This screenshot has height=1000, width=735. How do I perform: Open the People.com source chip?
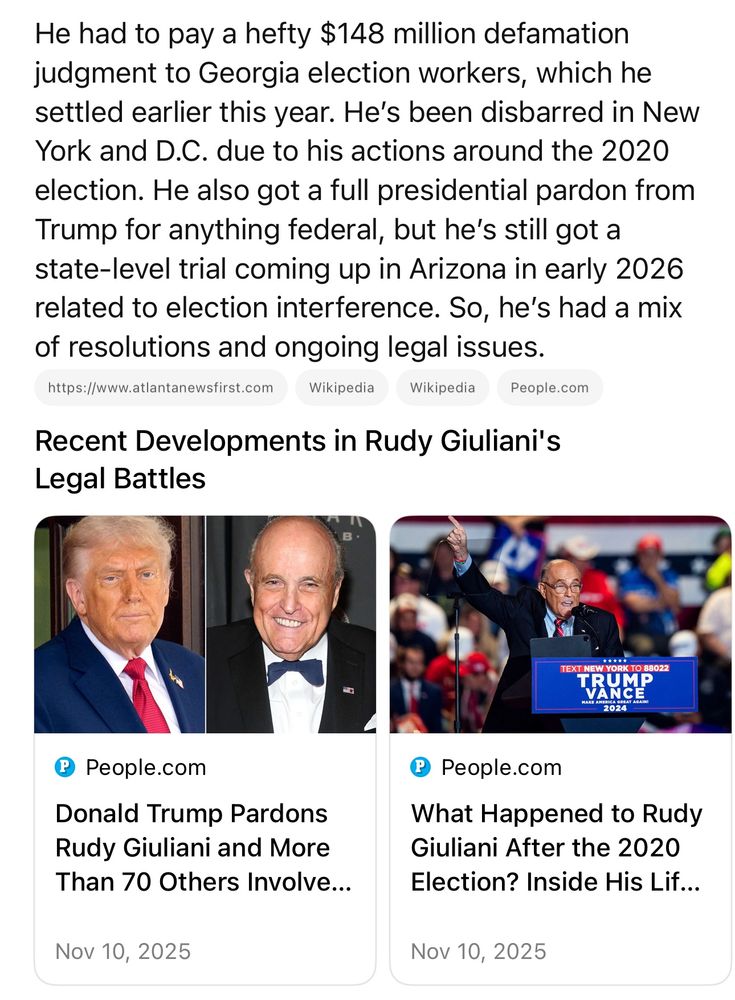[549, 388]
